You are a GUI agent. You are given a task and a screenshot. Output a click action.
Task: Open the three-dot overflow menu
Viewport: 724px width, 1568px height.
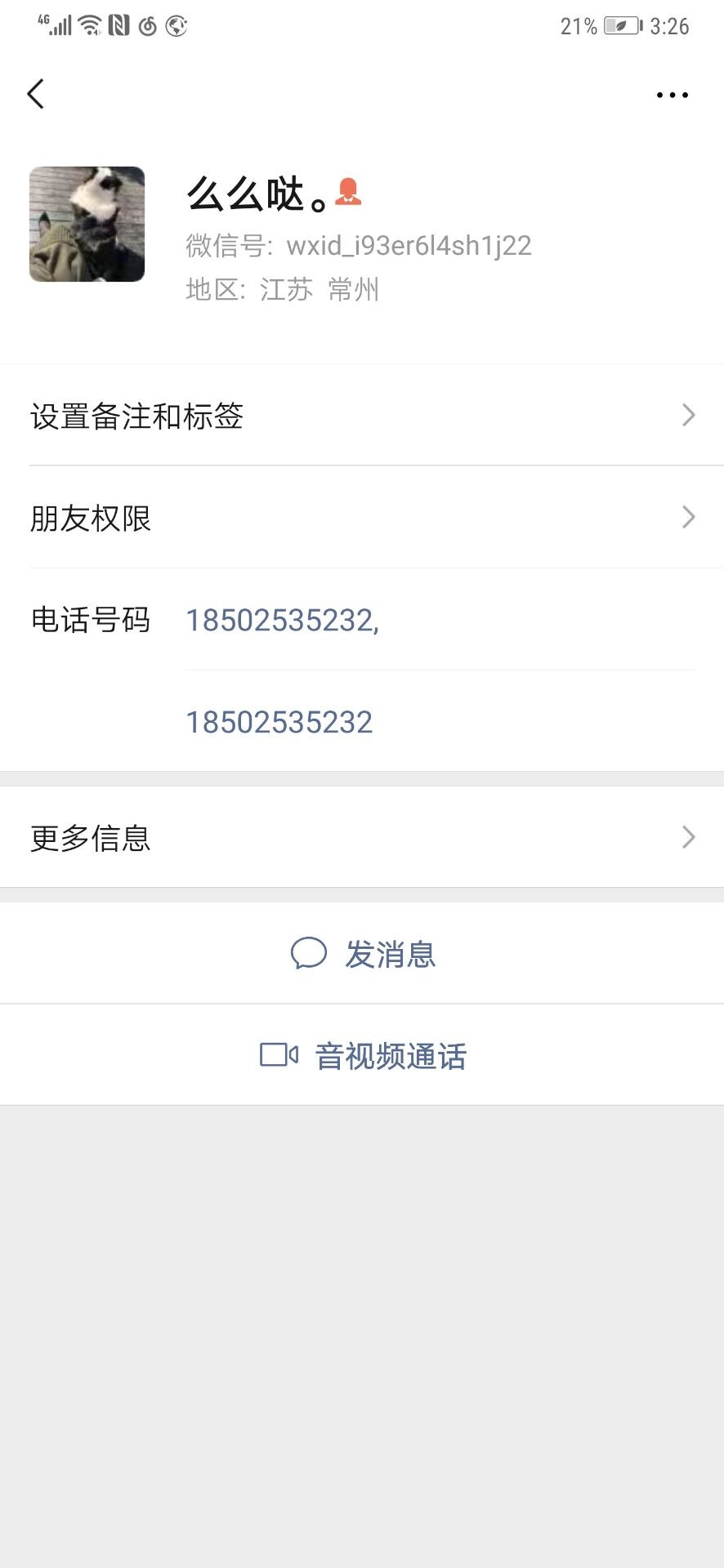pyautogui.click(x=672, y=95)
